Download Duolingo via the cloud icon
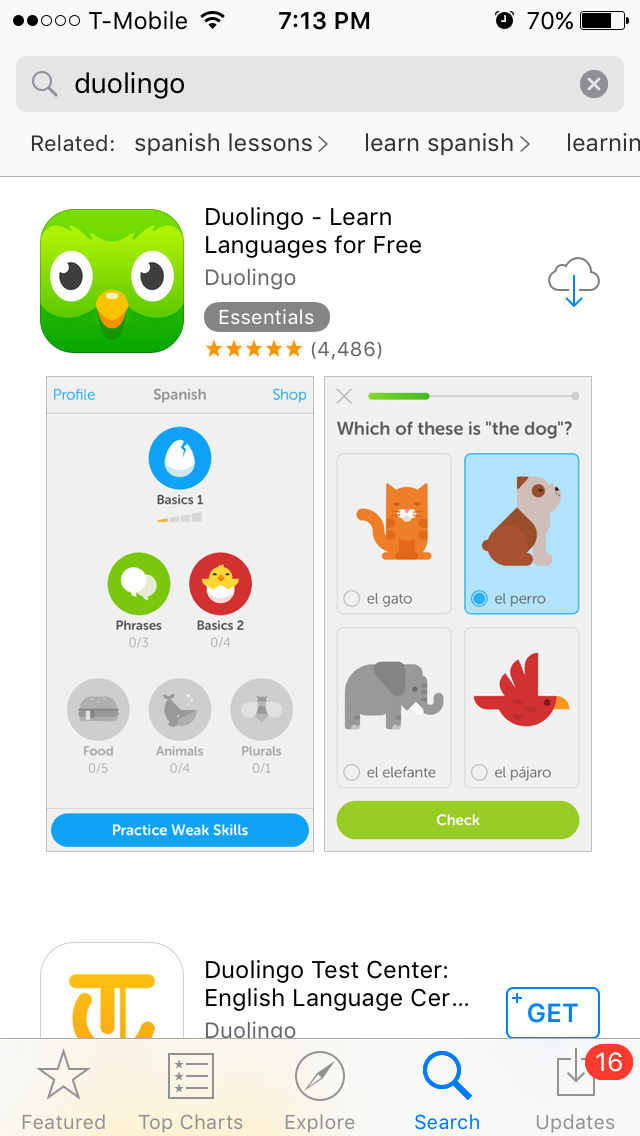Image resolution: width=640 pixels, height=1136 pixels. 574,282
